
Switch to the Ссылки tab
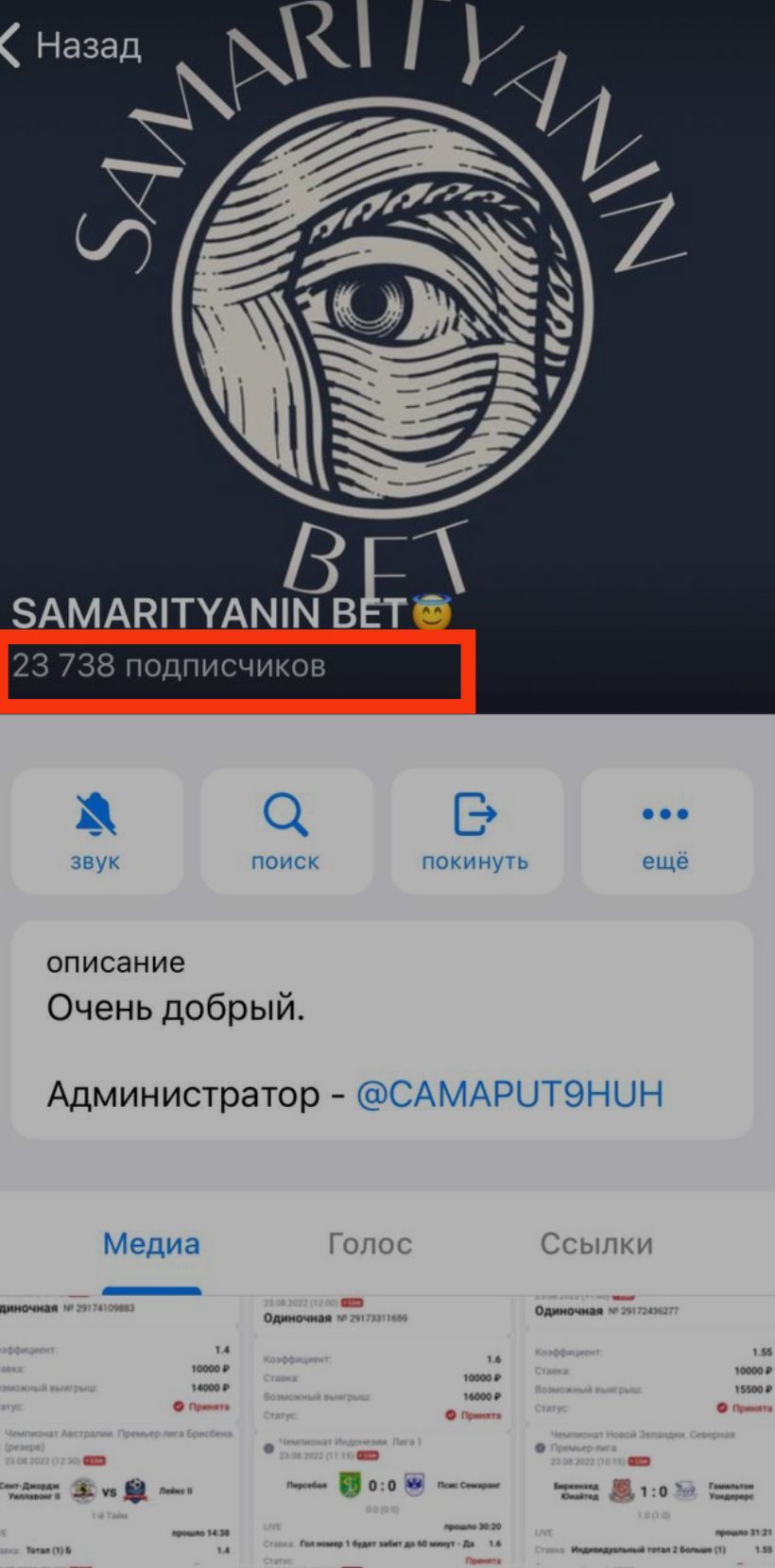[x=596, y=1243]
